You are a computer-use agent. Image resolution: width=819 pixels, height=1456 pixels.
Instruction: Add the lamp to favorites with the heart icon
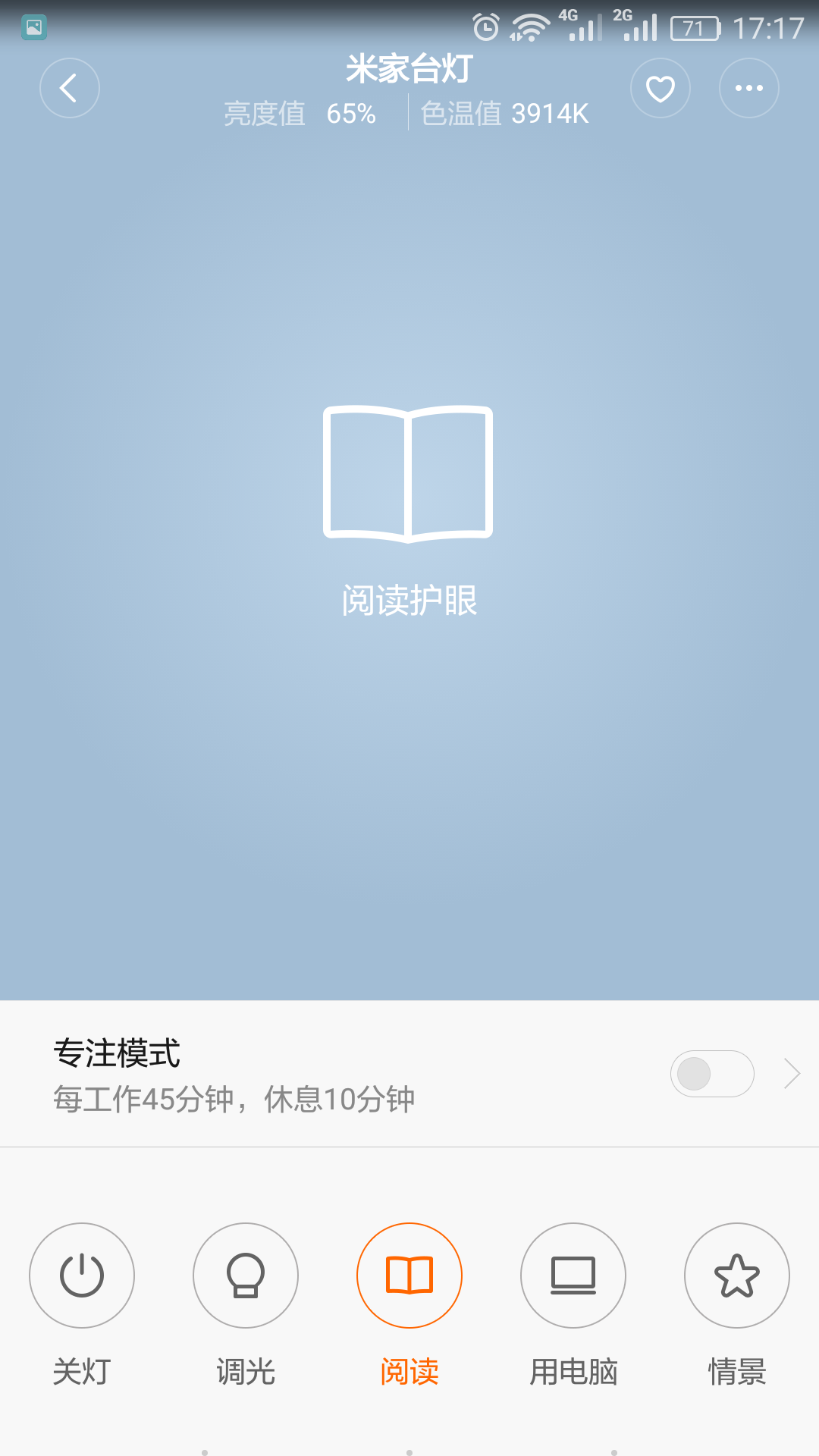click(661, 88)
